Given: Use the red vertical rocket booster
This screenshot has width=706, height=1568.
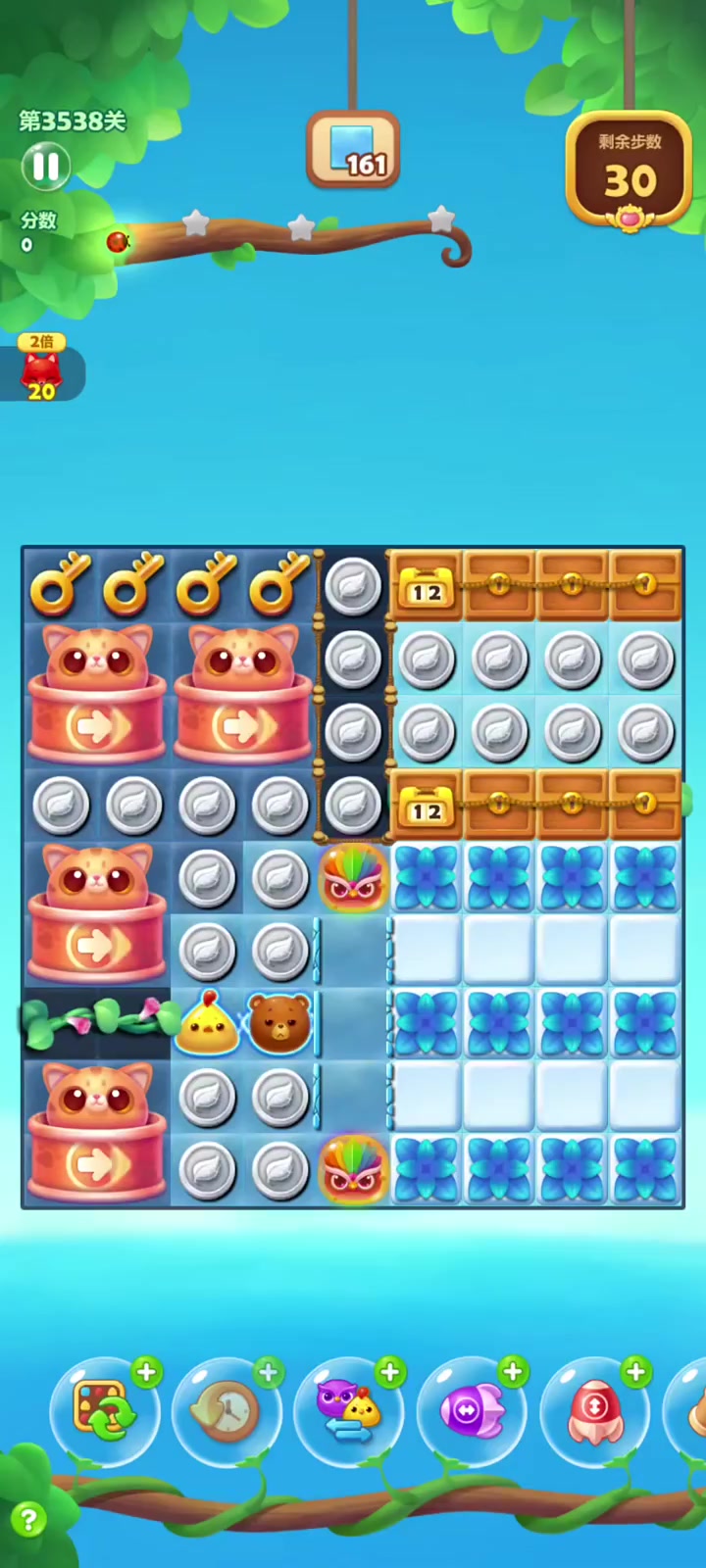Looking at the screenshot, I should click(x=594, y=1412).
